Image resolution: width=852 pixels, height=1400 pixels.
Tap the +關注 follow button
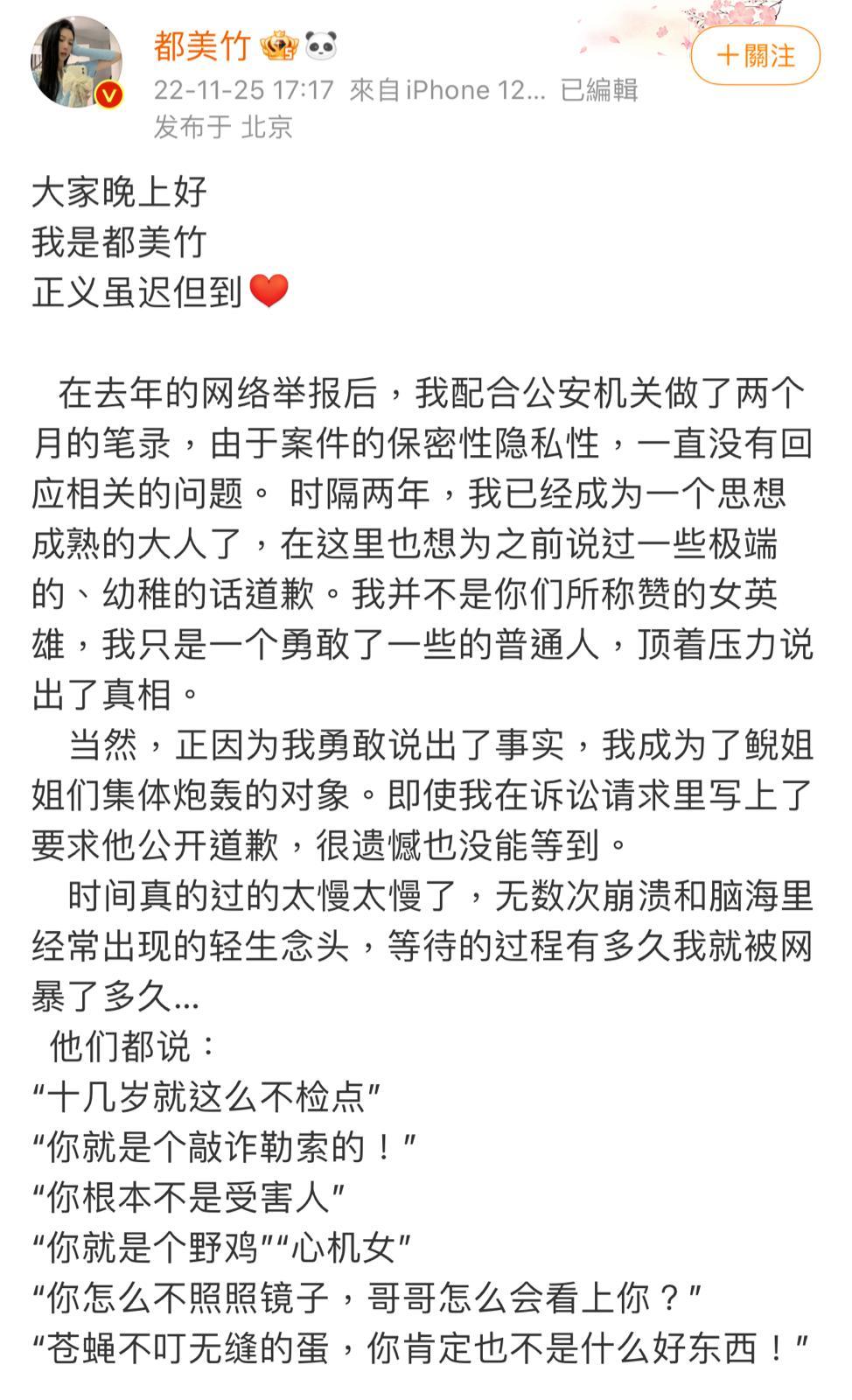click(x=755, y=56)
